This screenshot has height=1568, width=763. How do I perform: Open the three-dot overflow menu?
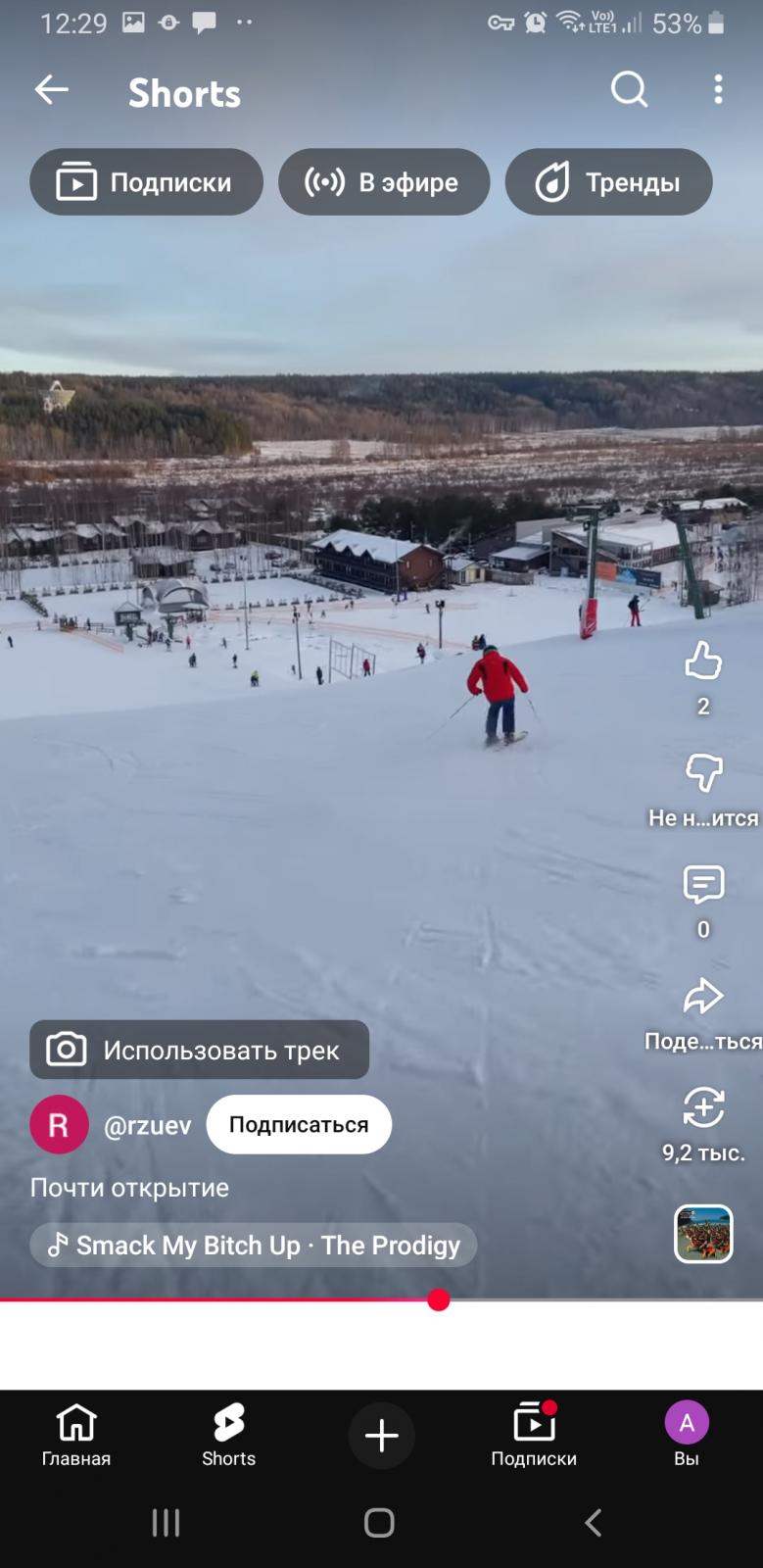(x=718, y=90)
